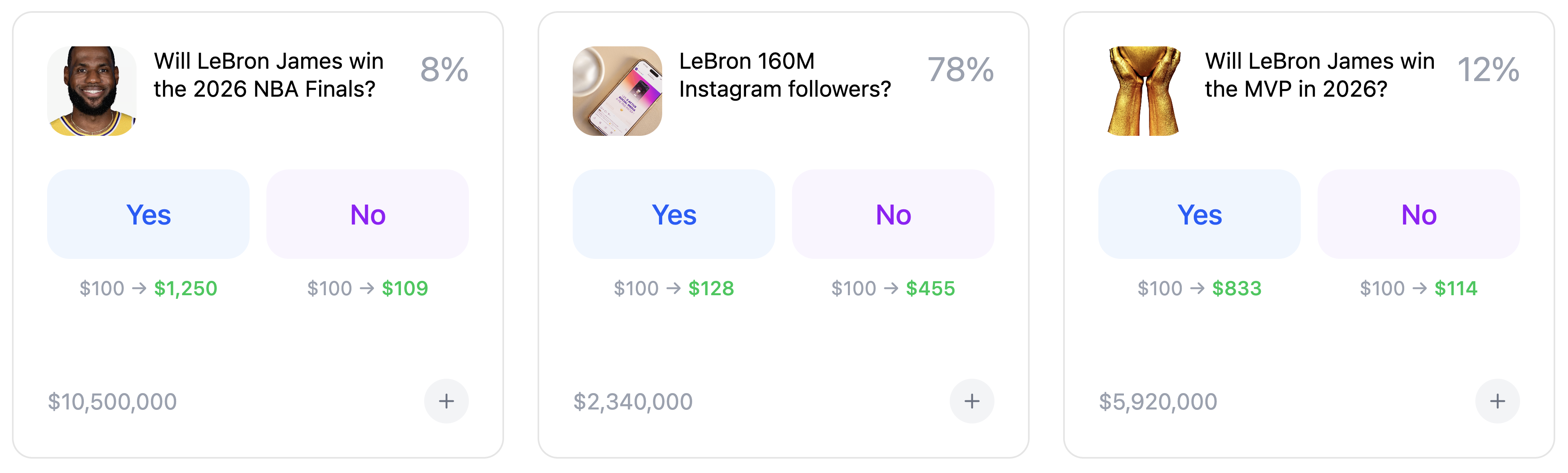1568x473 pixels.
Task: Tap the plus icon on the MVP 2026 card
Action: pyautogui.click(x=1497, y=401)
